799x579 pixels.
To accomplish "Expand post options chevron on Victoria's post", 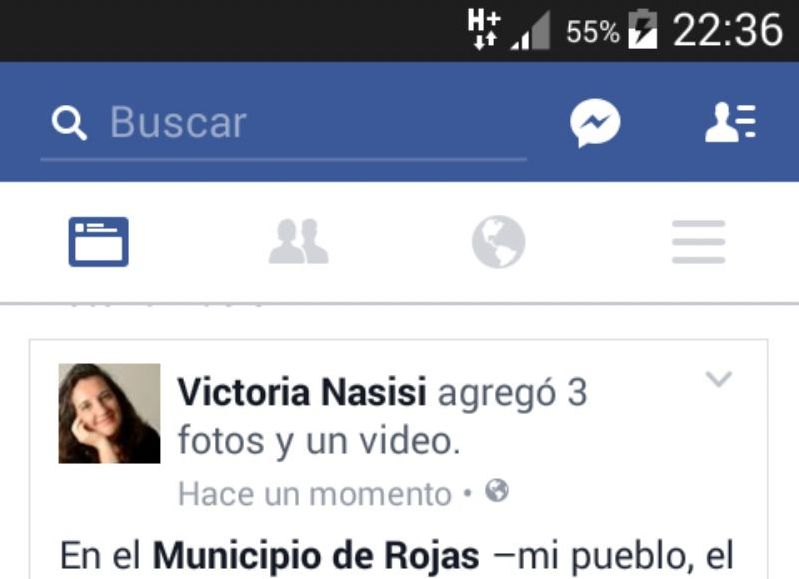I will pos(718,379).
